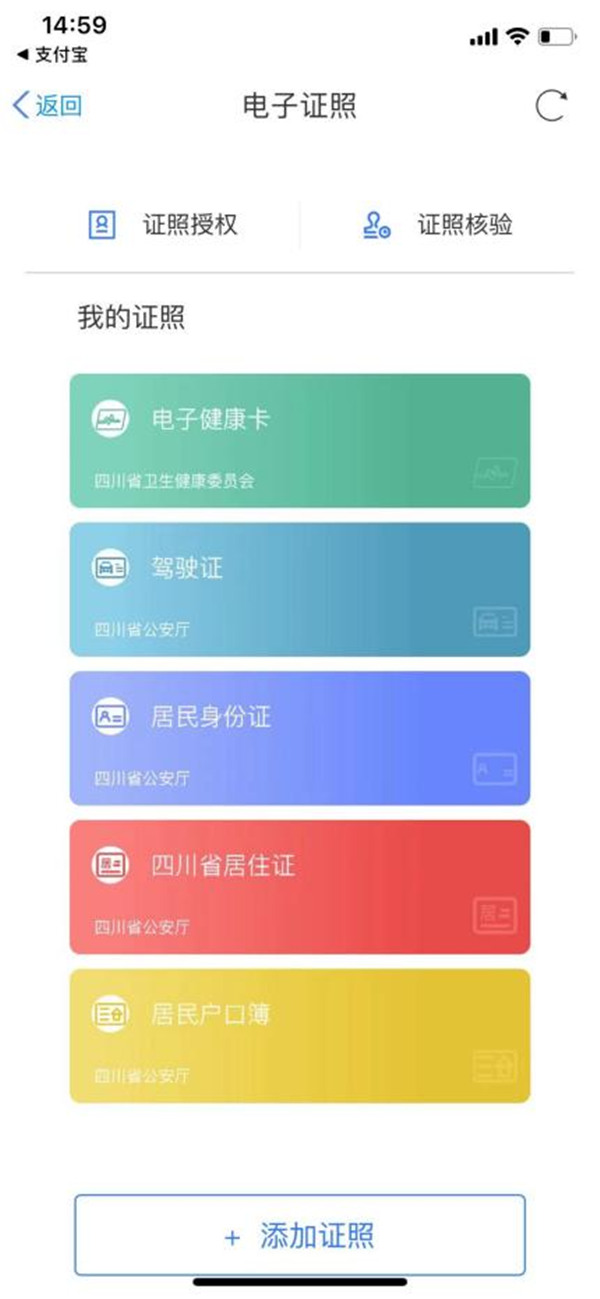
Task: Refresh the 电子证照 page
Action: pyautogui.click(x=551, y=106)
